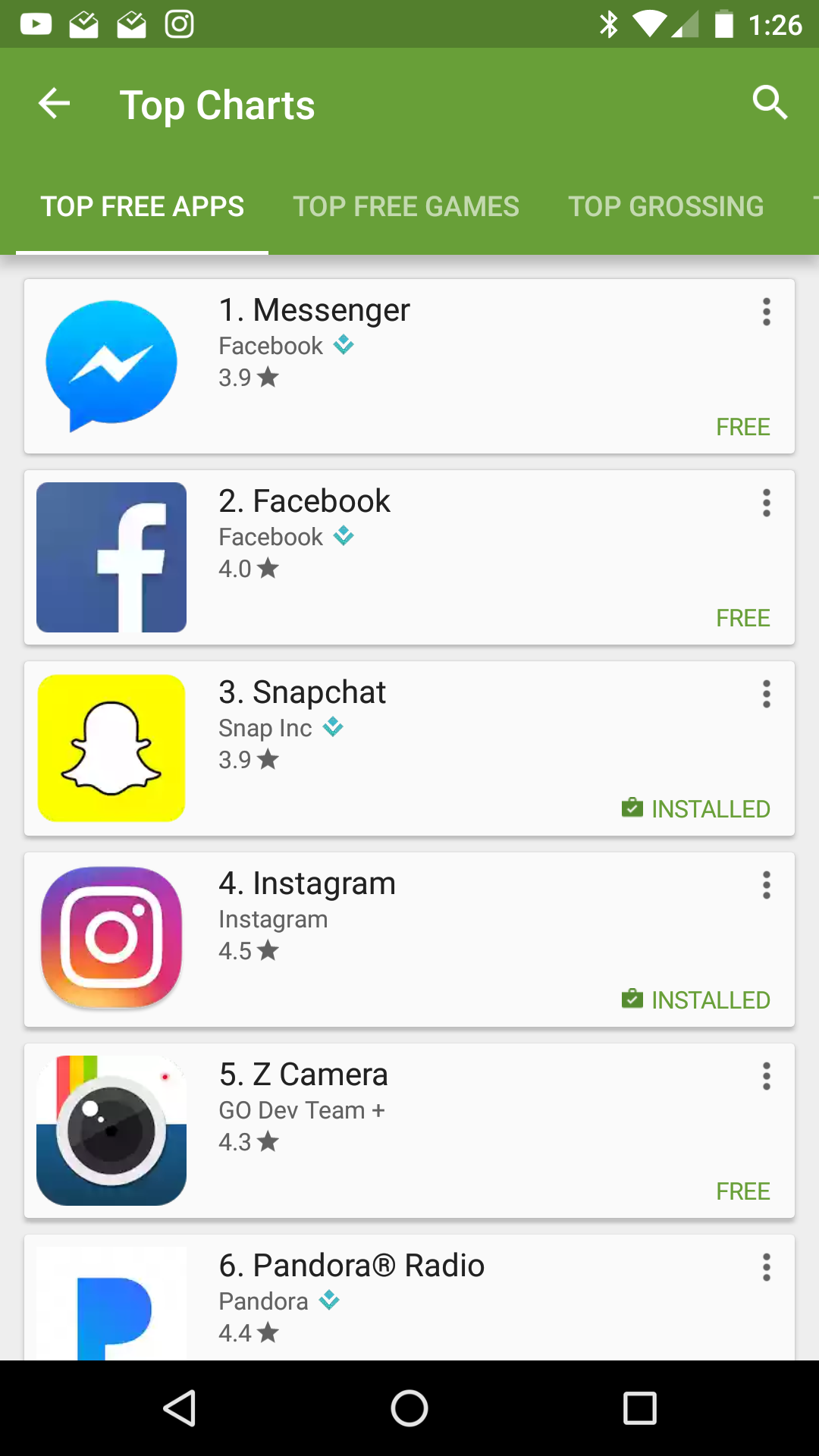The width and height of the screenshot is (819, 1456).
Task: Tap the search icon in the toolbar
Action: coord(770,103)
